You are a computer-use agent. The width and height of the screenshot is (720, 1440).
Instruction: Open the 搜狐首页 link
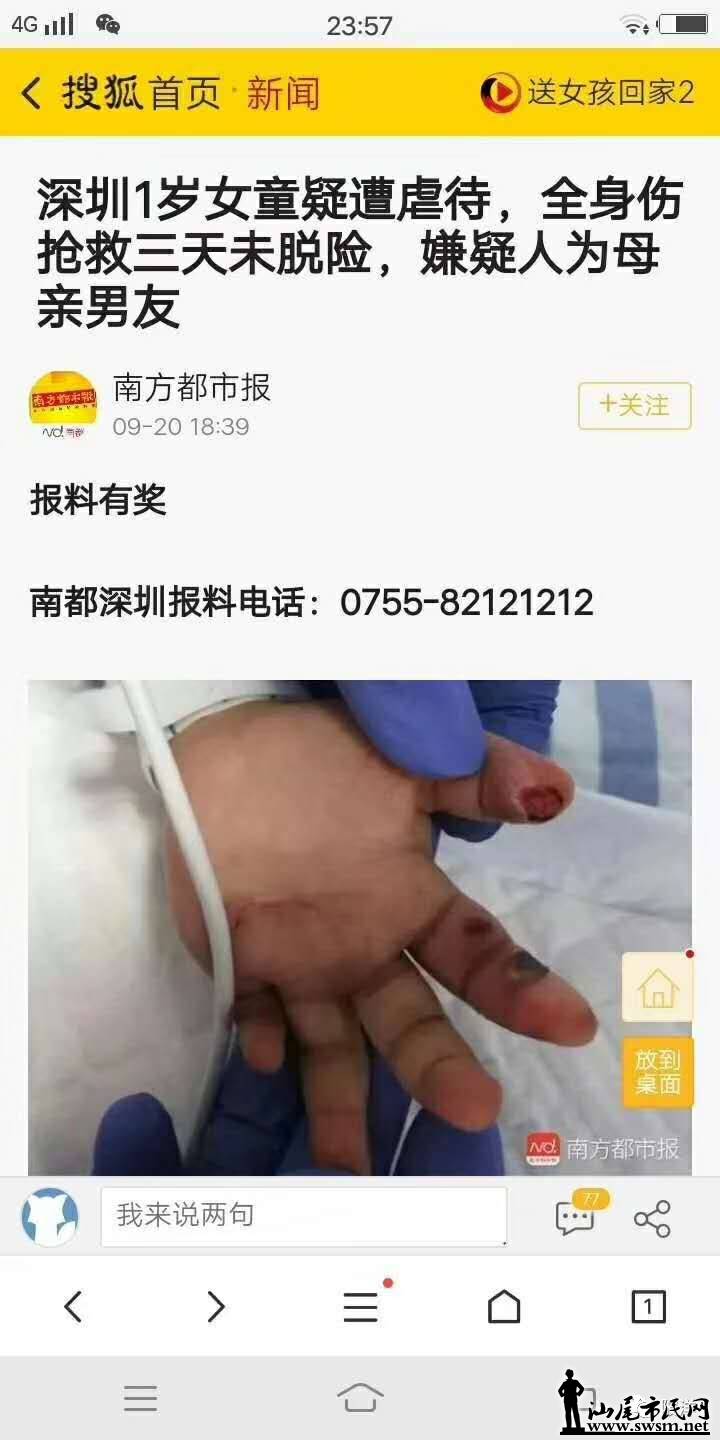pos(141,93)
